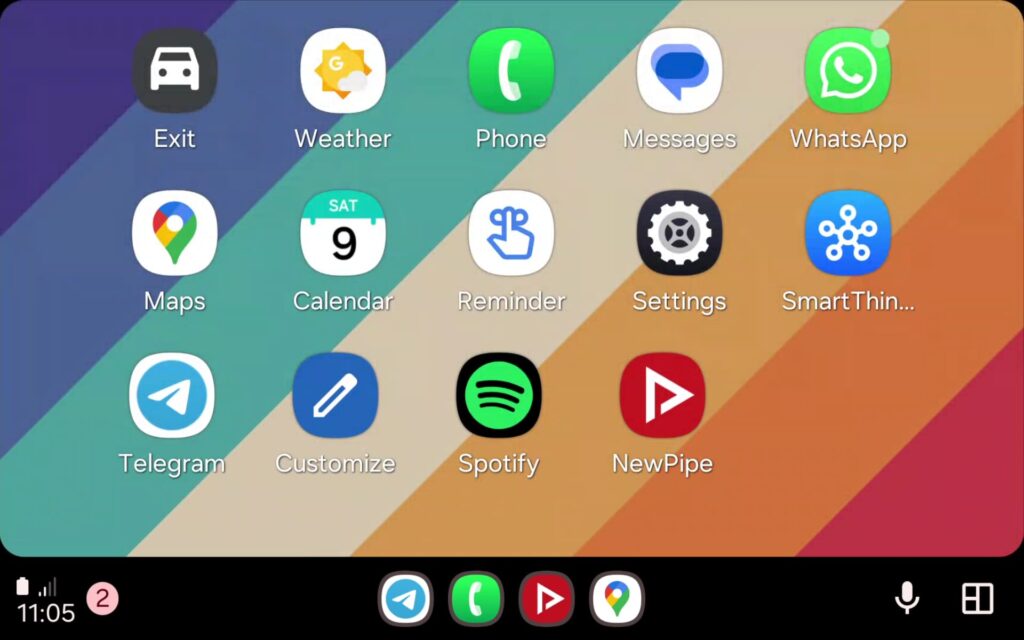The height and width of the screenshot is (640, 1024).
Task: Open Messages
Action: [x=679, y=71]
